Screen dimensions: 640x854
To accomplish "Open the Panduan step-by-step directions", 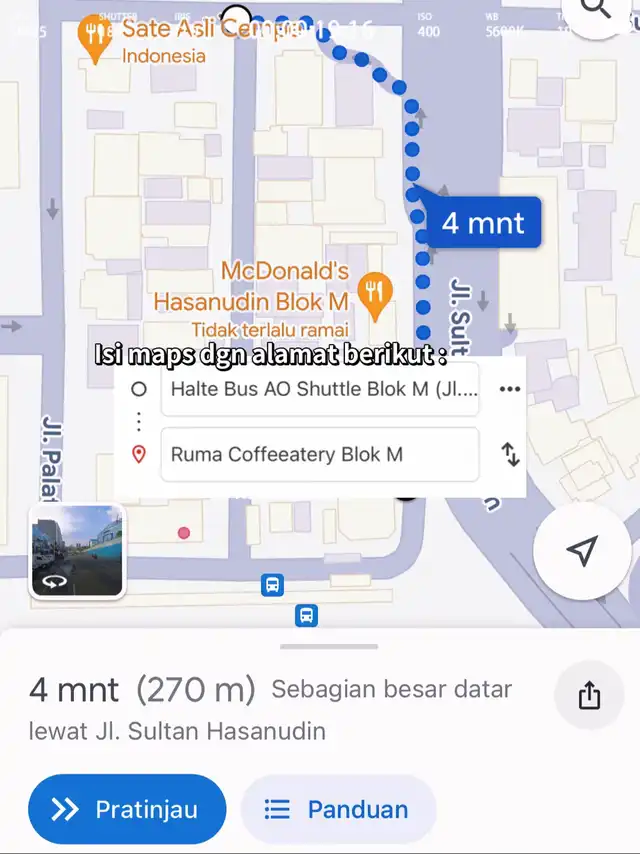I will point(338,809).
